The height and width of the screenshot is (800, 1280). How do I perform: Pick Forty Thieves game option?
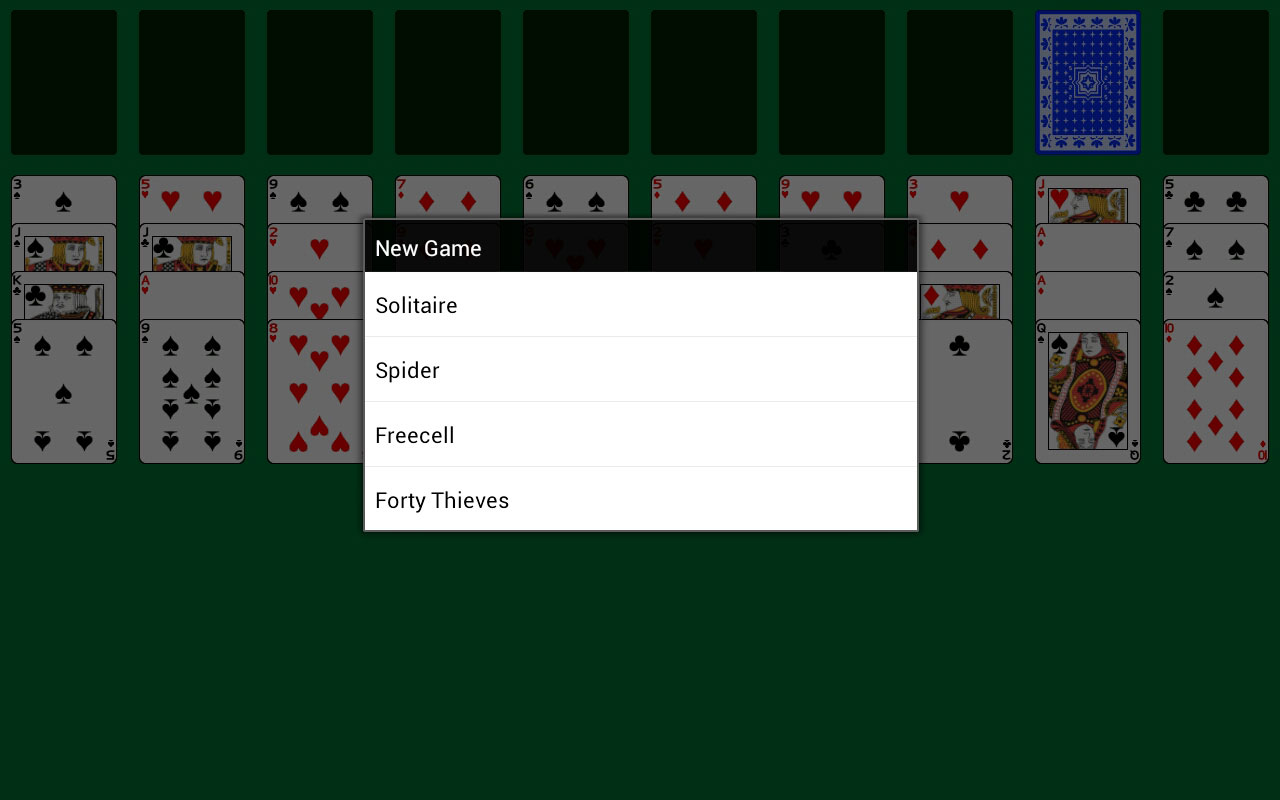[640, 499]
